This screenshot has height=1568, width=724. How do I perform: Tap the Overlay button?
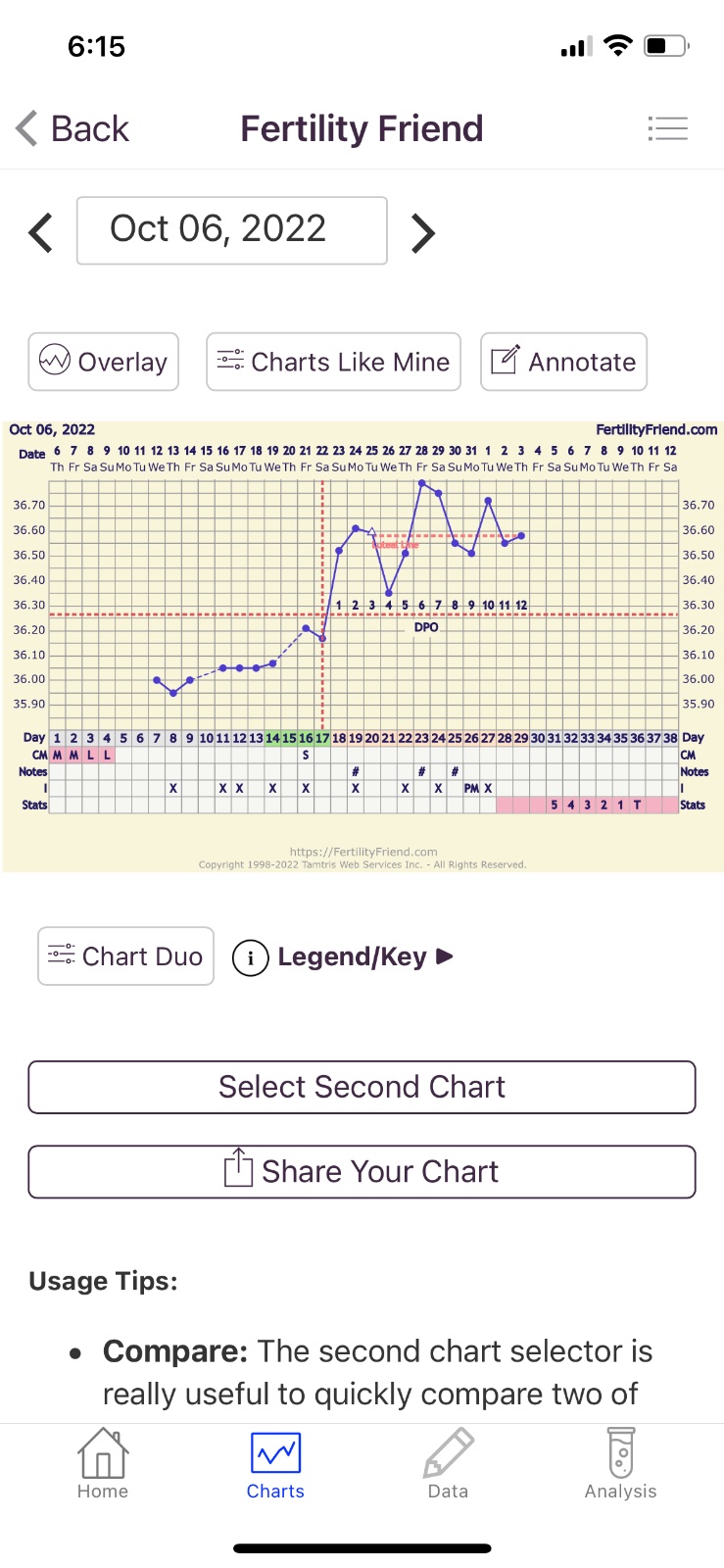tap(104, 362)
